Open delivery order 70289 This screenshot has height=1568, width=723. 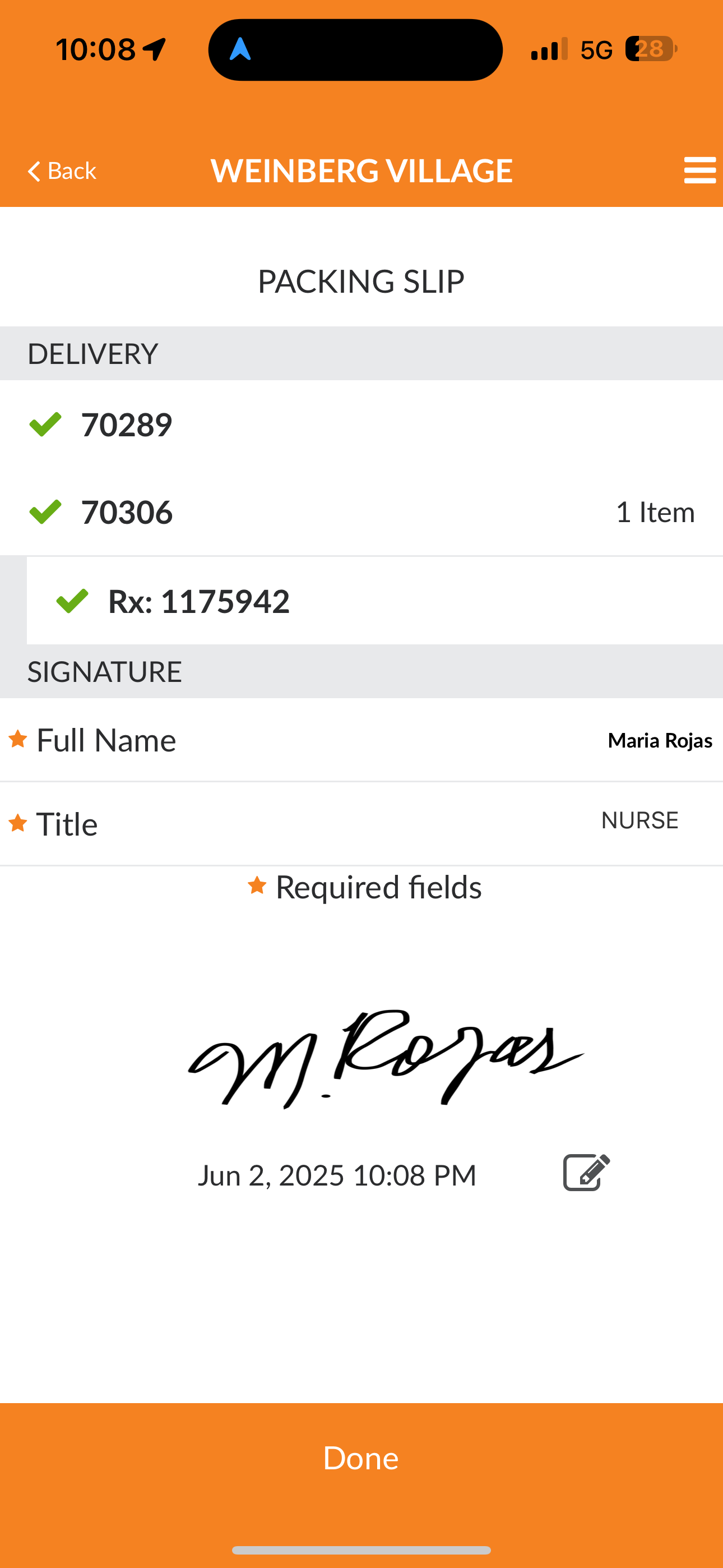pyautogui.click(x=361, y=425)
